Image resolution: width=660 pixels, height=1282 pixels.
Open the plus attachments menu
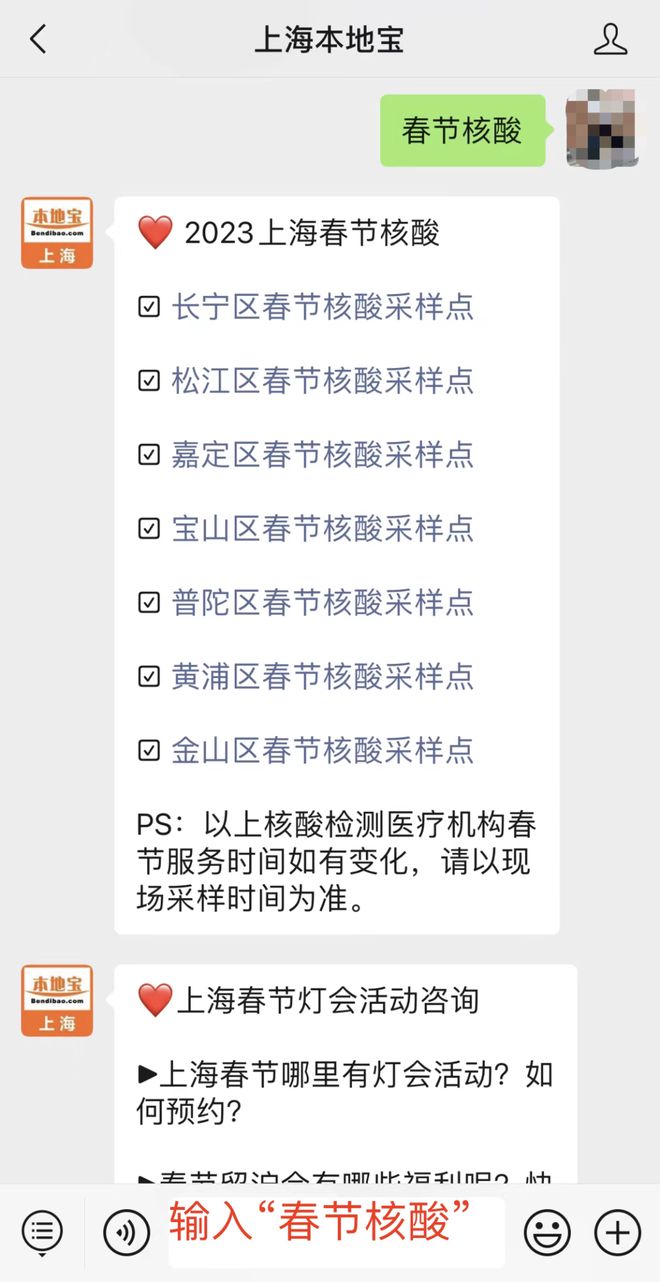(x=617, y=1232)
